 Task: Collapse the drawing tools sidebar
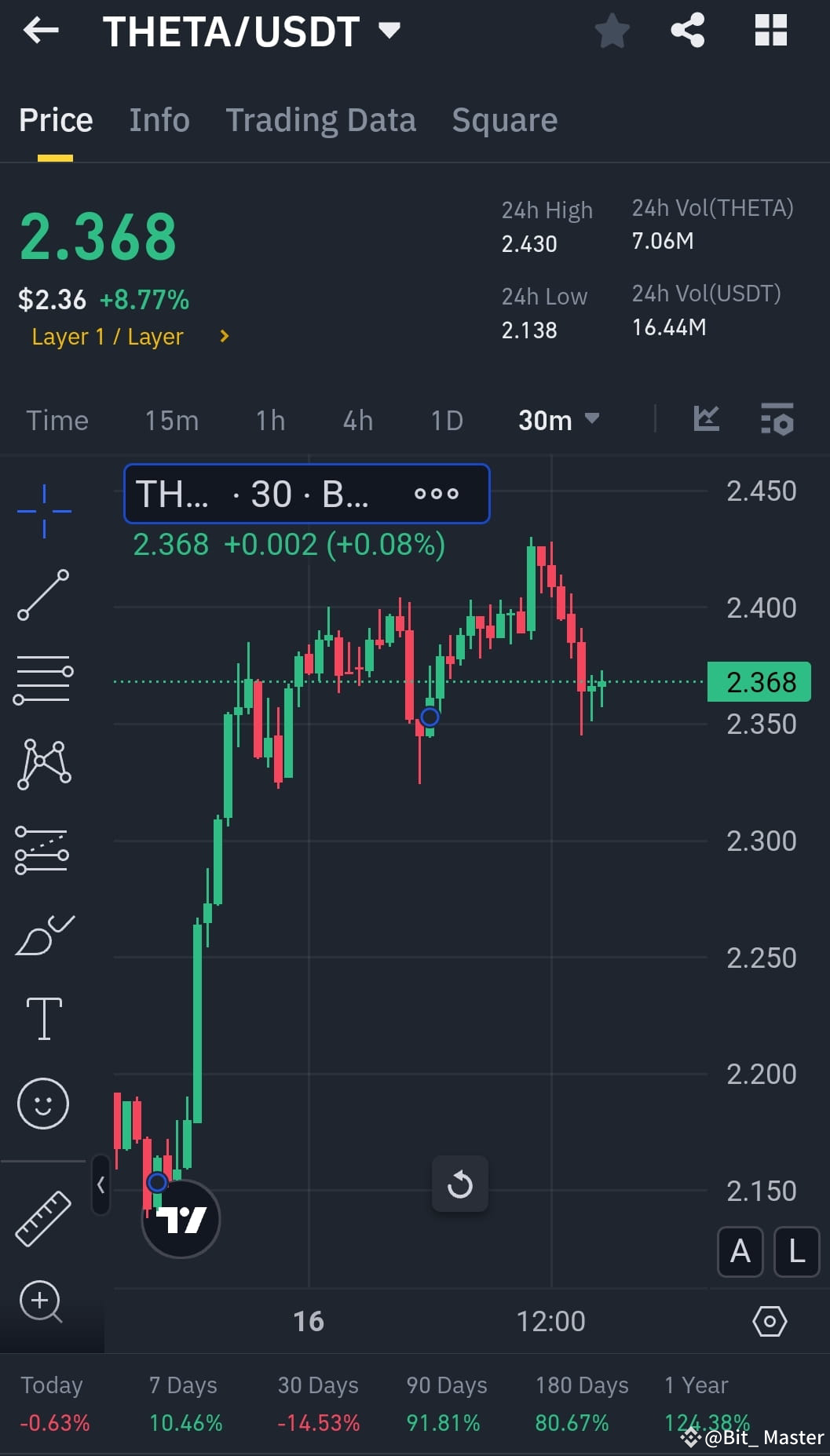tap(101, 1185)
